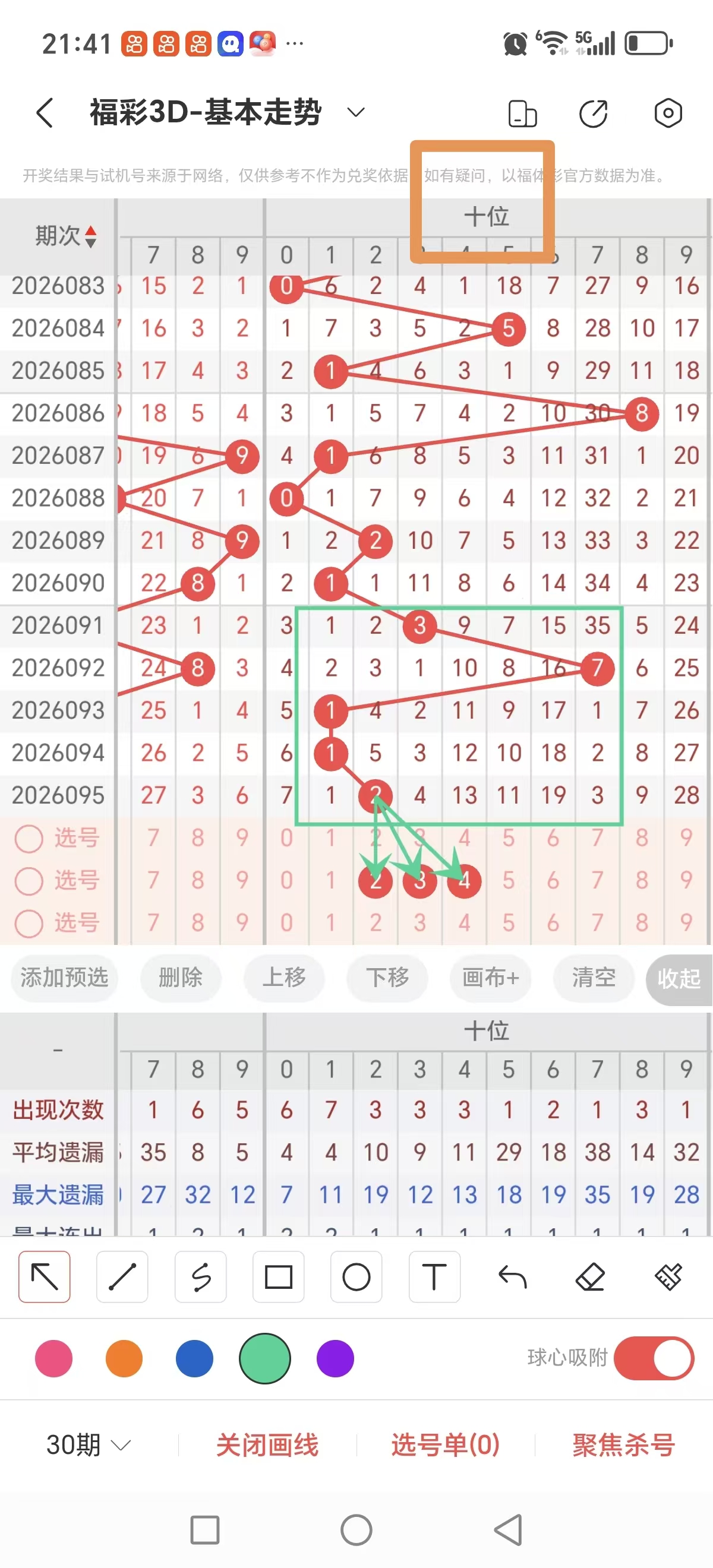Toggle the 期次 column sort arrows
Viewport: 713px width, 1568px height.
tap(89, 238)
